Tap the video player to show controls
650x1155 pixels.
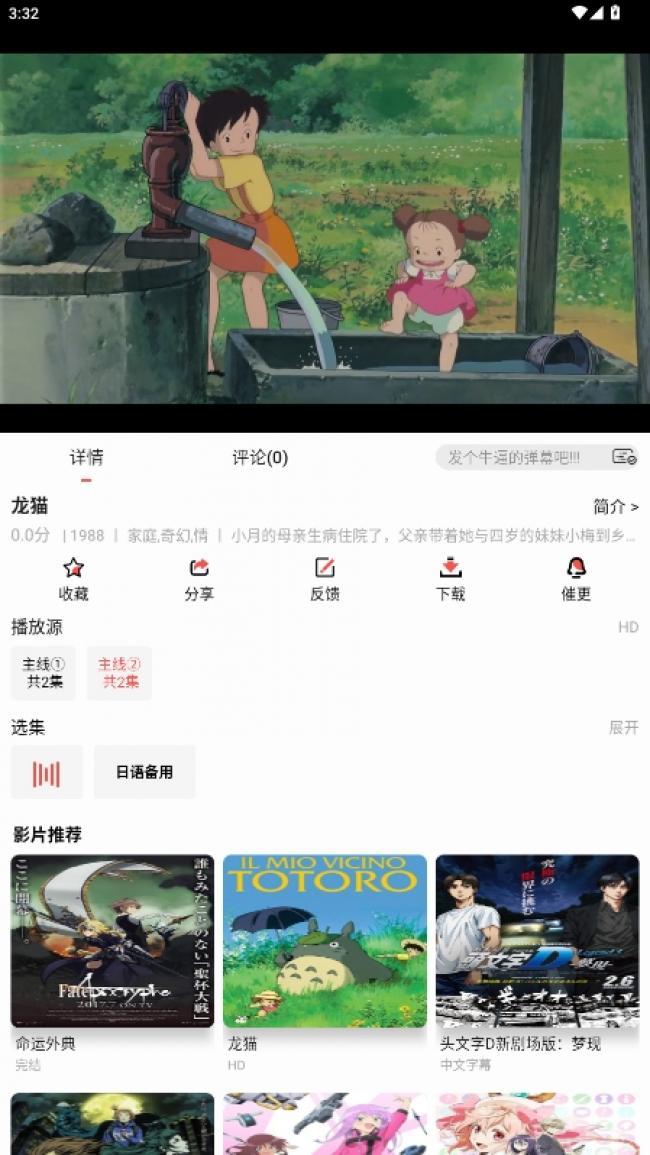click(325, 228)
